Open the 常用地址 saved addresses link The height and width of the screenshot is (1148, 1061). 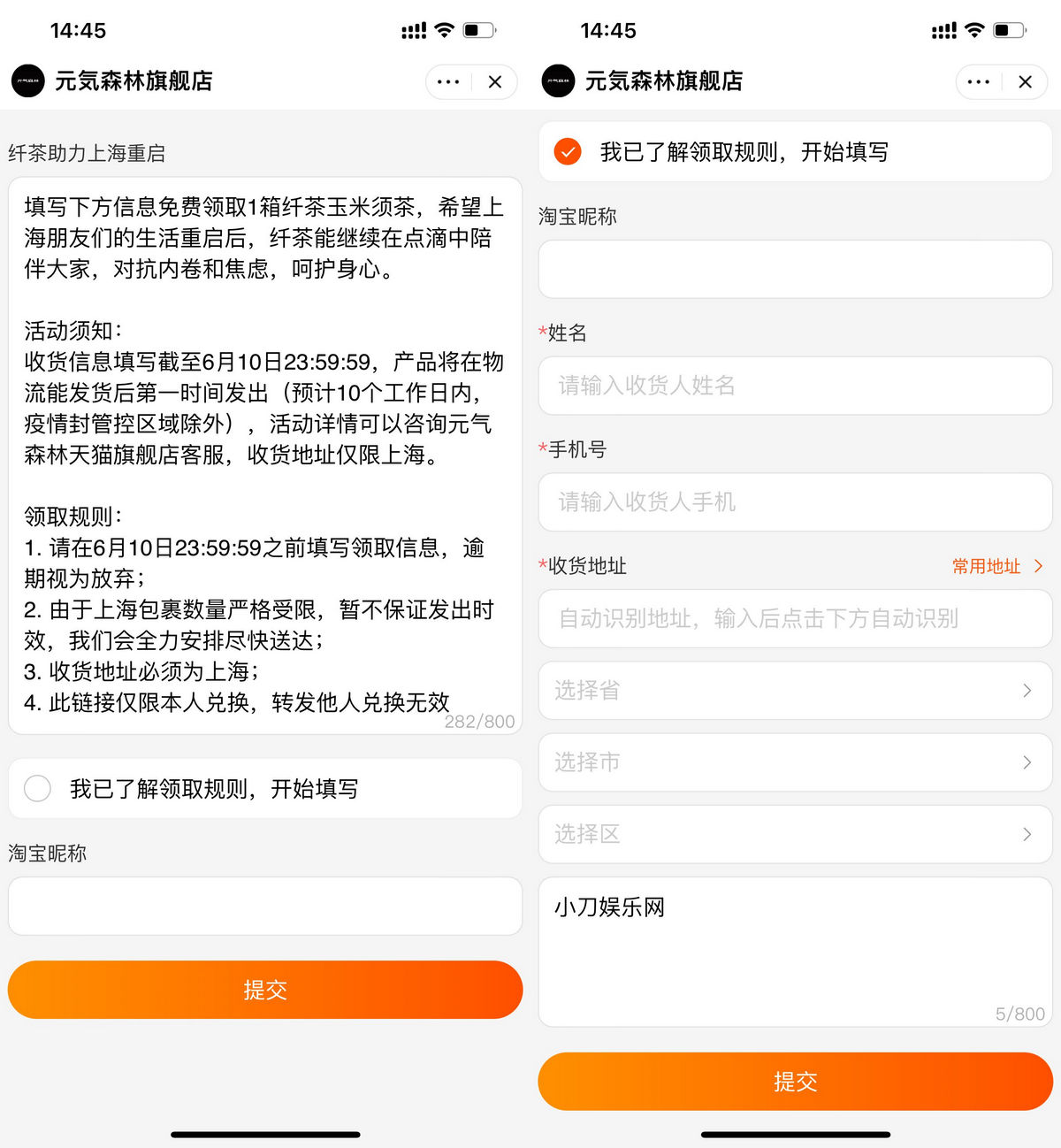tap(996, 566)
